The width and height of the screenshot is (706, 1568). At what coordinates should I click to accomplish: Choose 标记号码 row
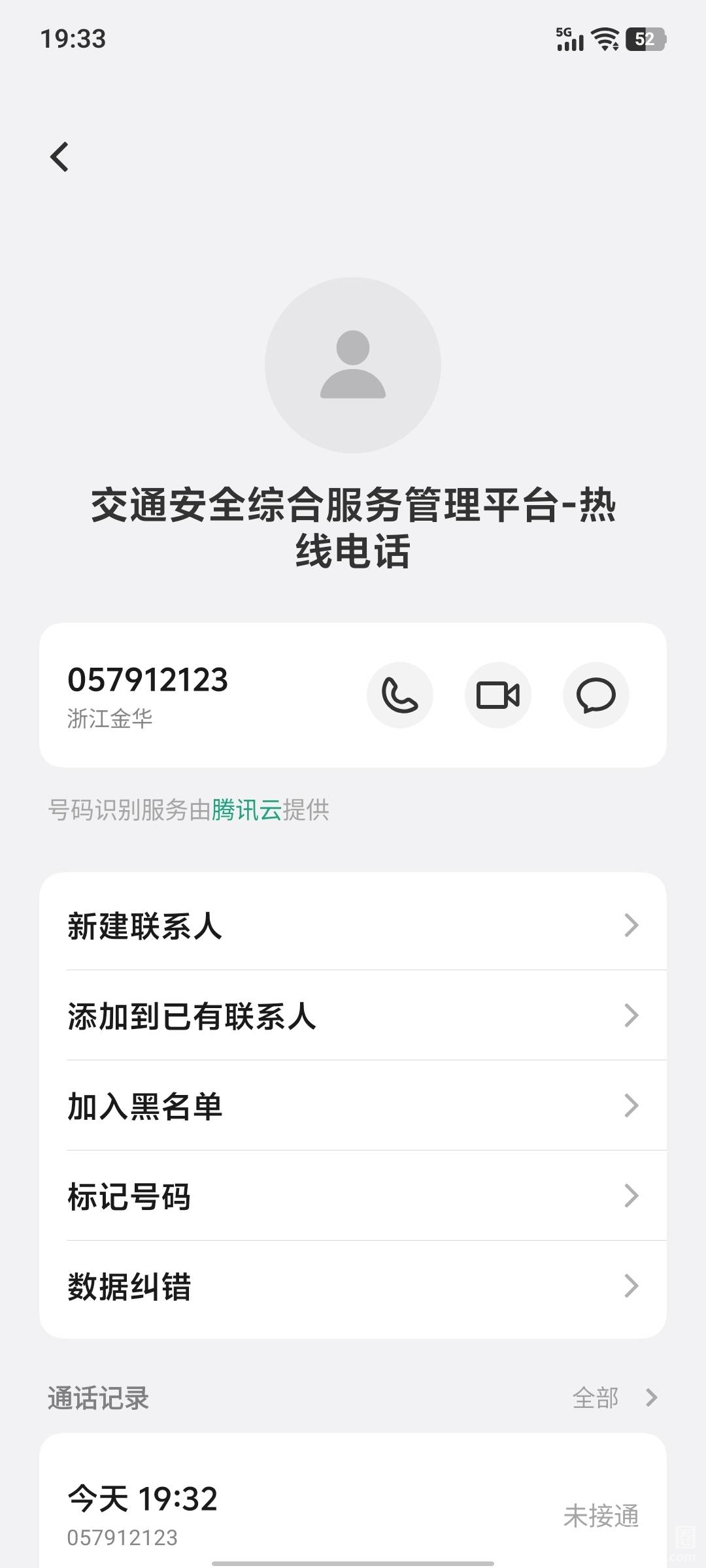click(x=353, y=1196)
